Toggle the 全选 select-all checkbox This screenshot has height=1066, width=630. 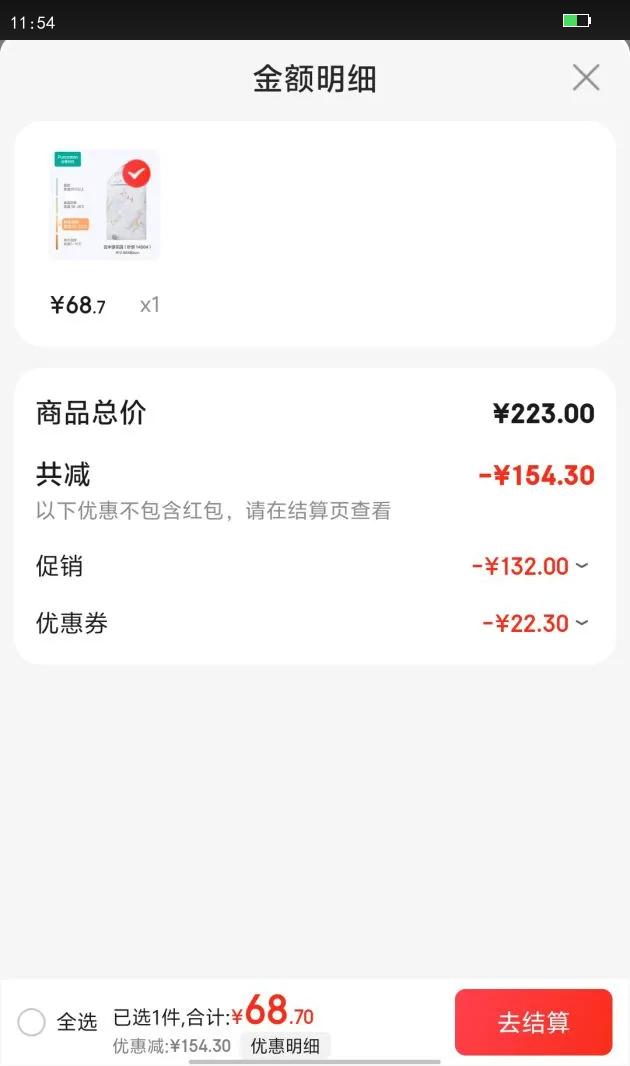point(32,1022)
